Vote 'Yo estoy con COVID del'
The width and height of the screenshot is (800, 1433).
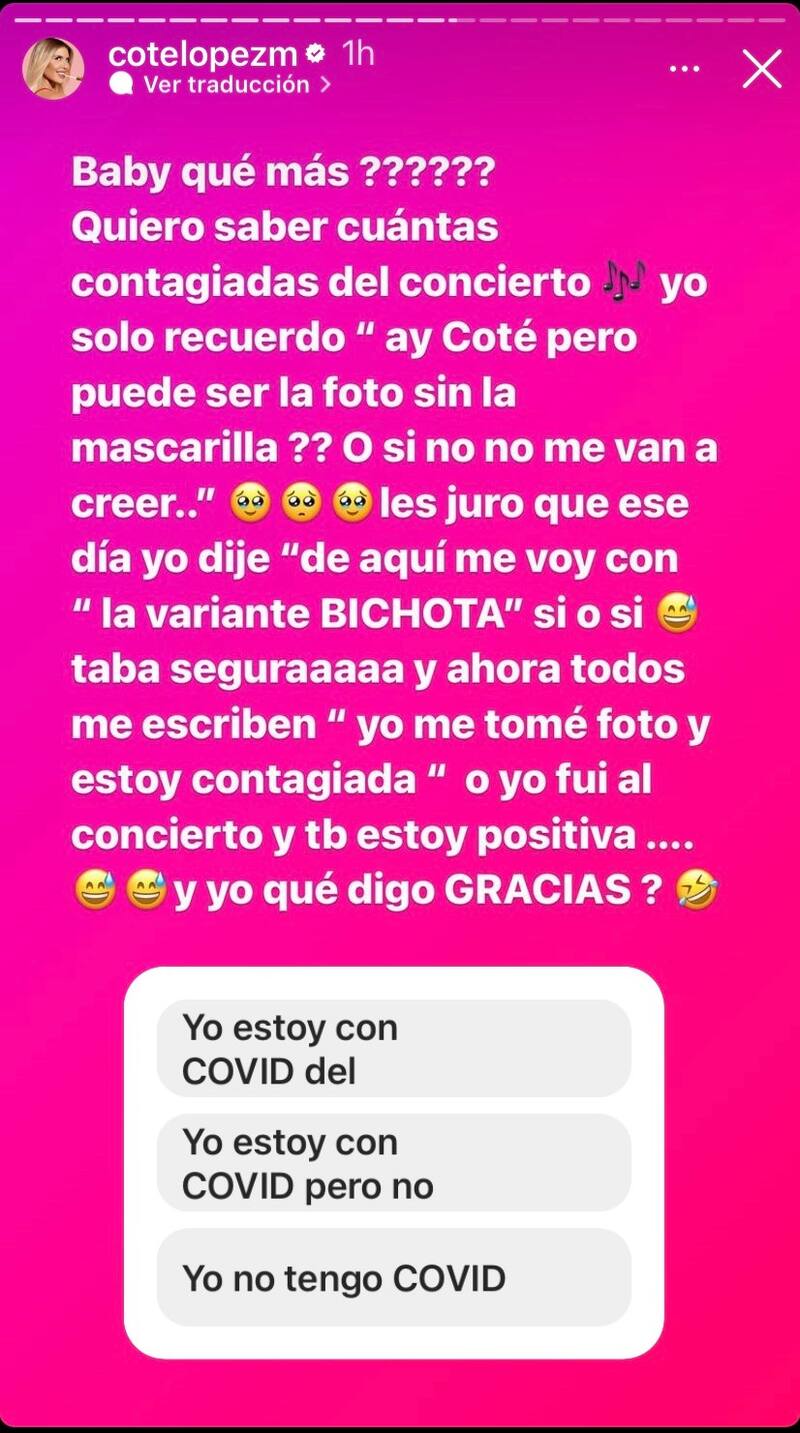click(x=393, y=1048)
